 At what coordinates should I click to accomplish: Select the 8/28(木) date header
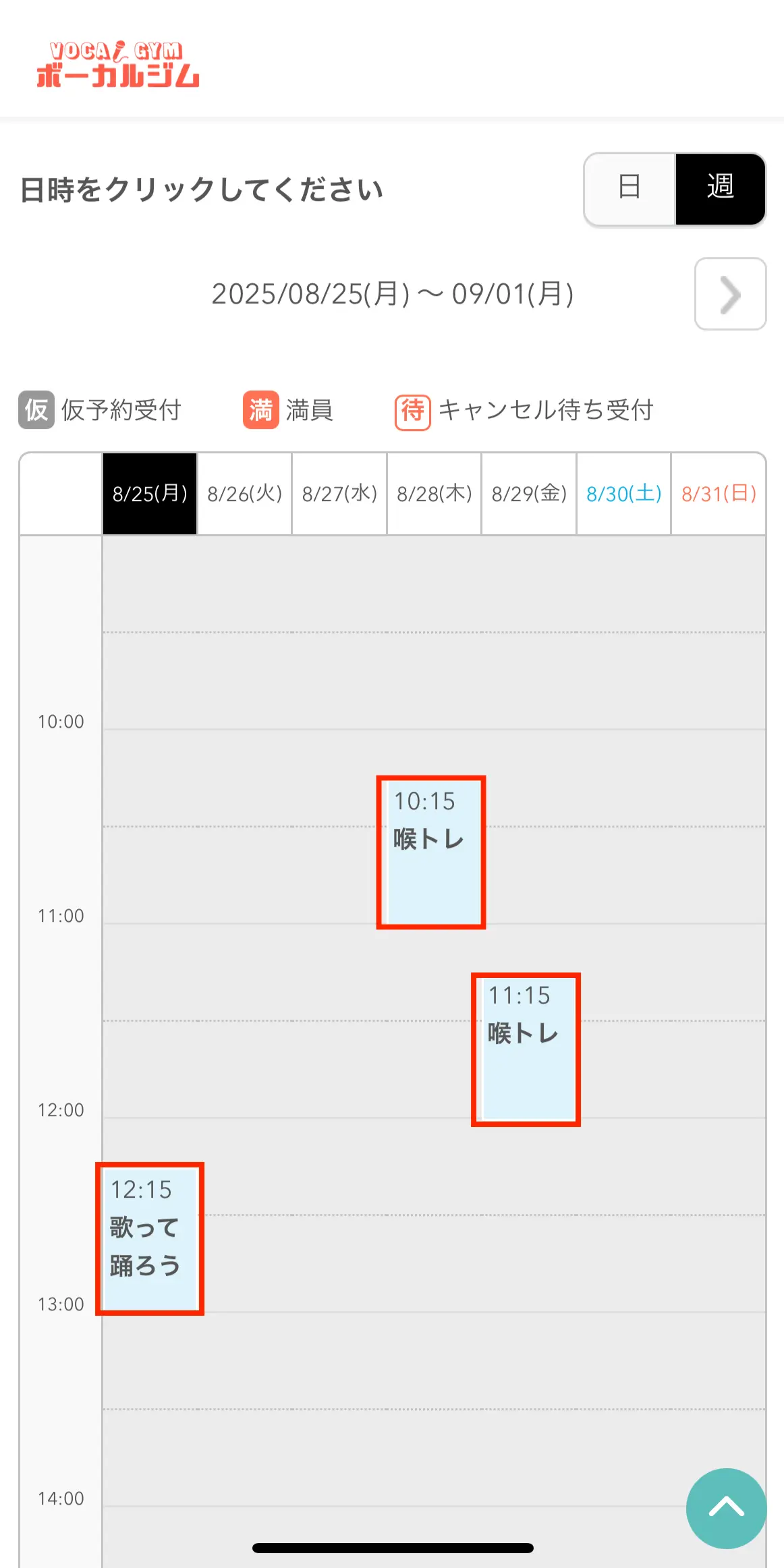[434, 494]
